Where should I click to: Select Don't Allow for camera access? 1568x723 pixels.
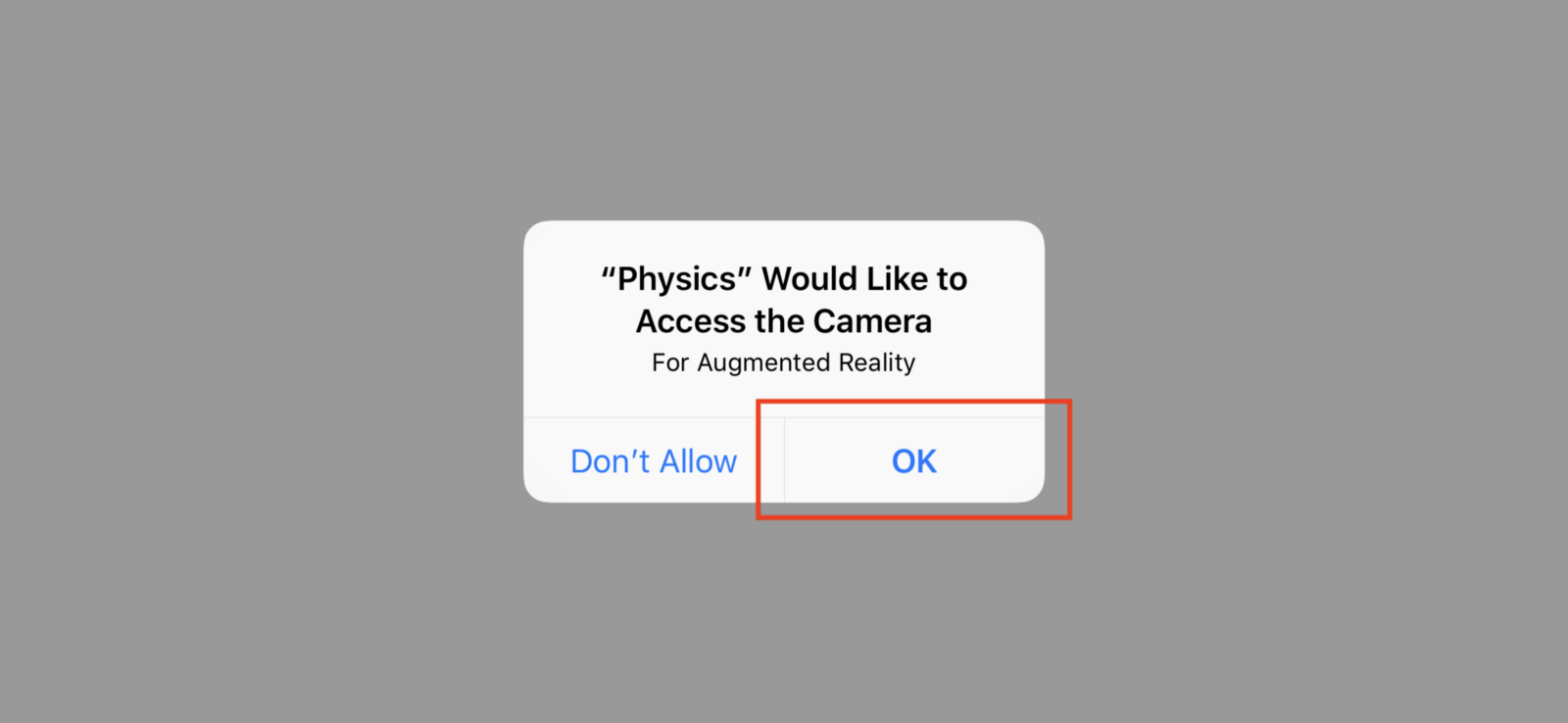coord(654,460)
